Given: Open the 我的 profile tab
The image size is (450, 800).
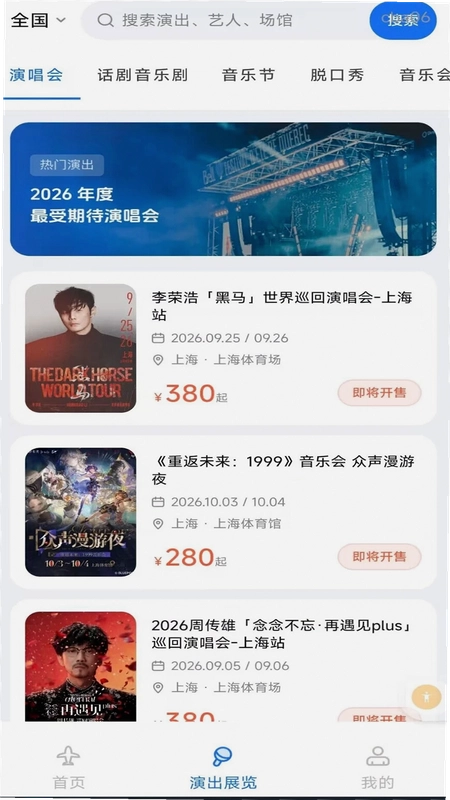Looking at the screenshot, I should (378, 767).
